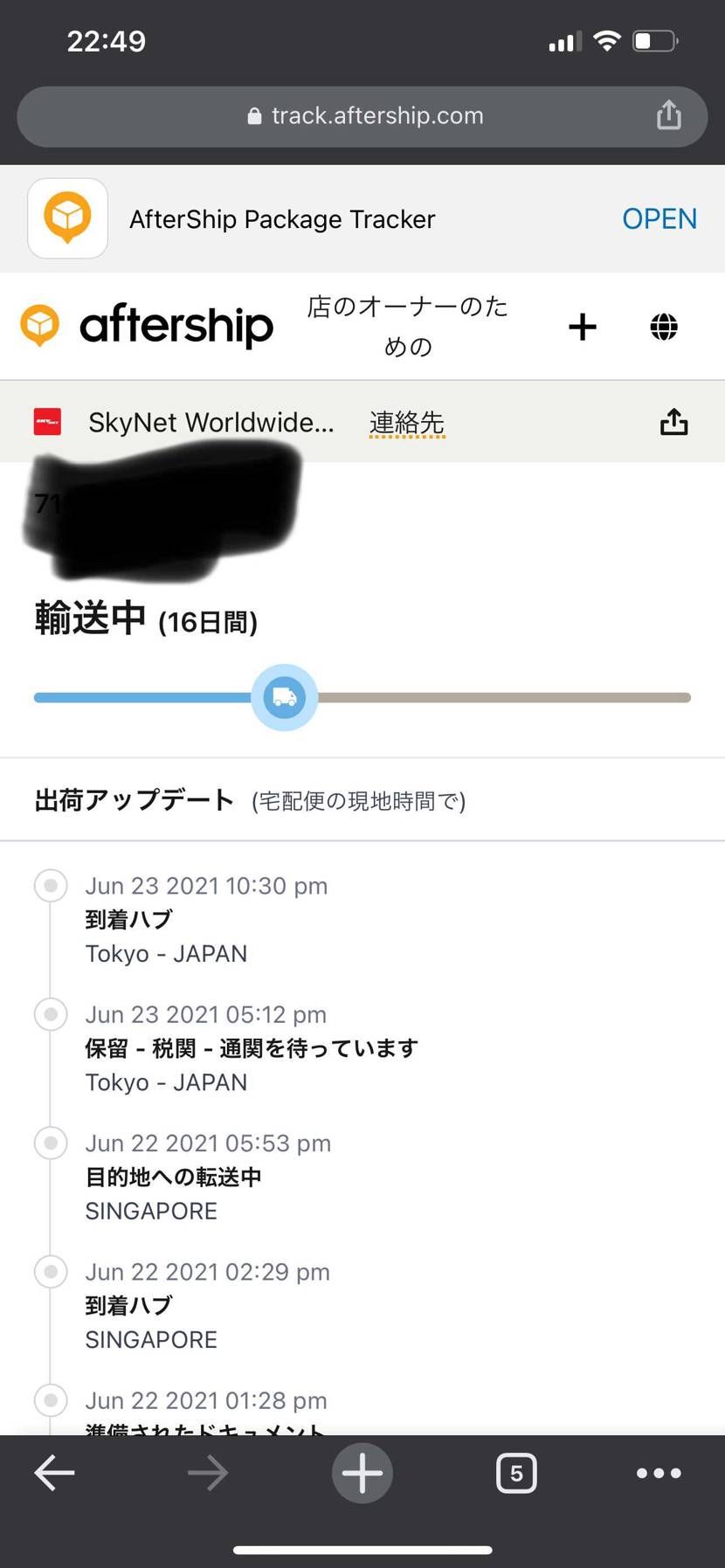725x1568 pixels.
Task: Open a new browser tab
Action: 362,1473
